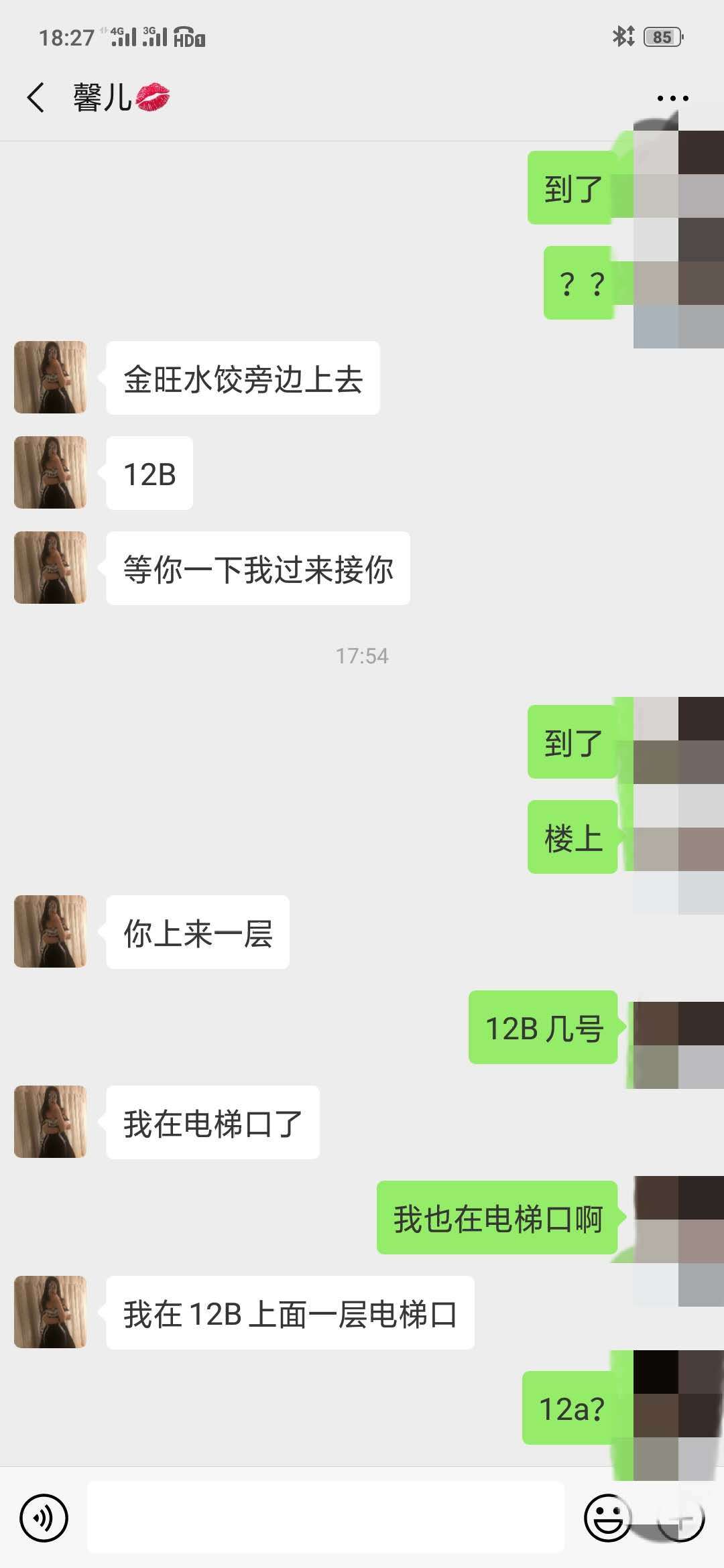Tap 馨儿's avatar beside 金旺水饺旁边上去
Viewport: 724px width, 1568px height.
click(x=50, y=377)
